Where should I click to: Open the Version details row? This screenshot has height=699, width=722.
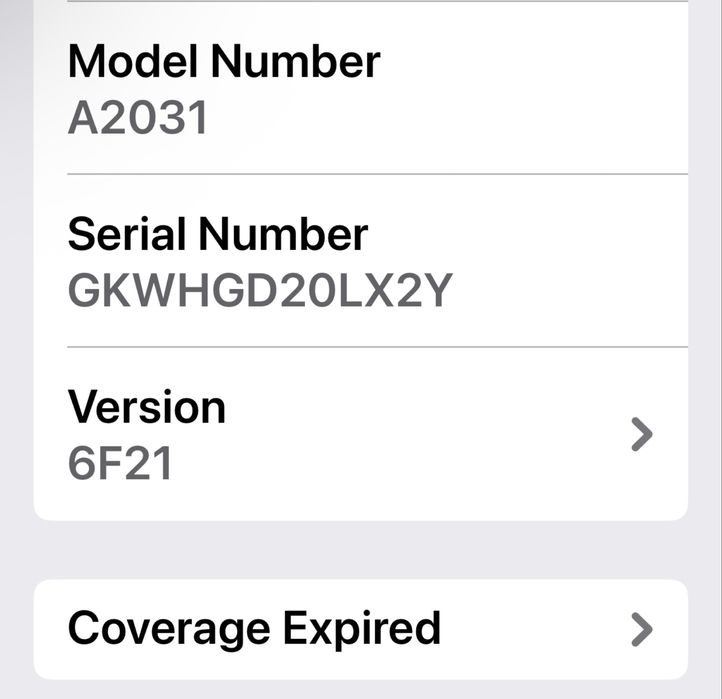[360, 434]
